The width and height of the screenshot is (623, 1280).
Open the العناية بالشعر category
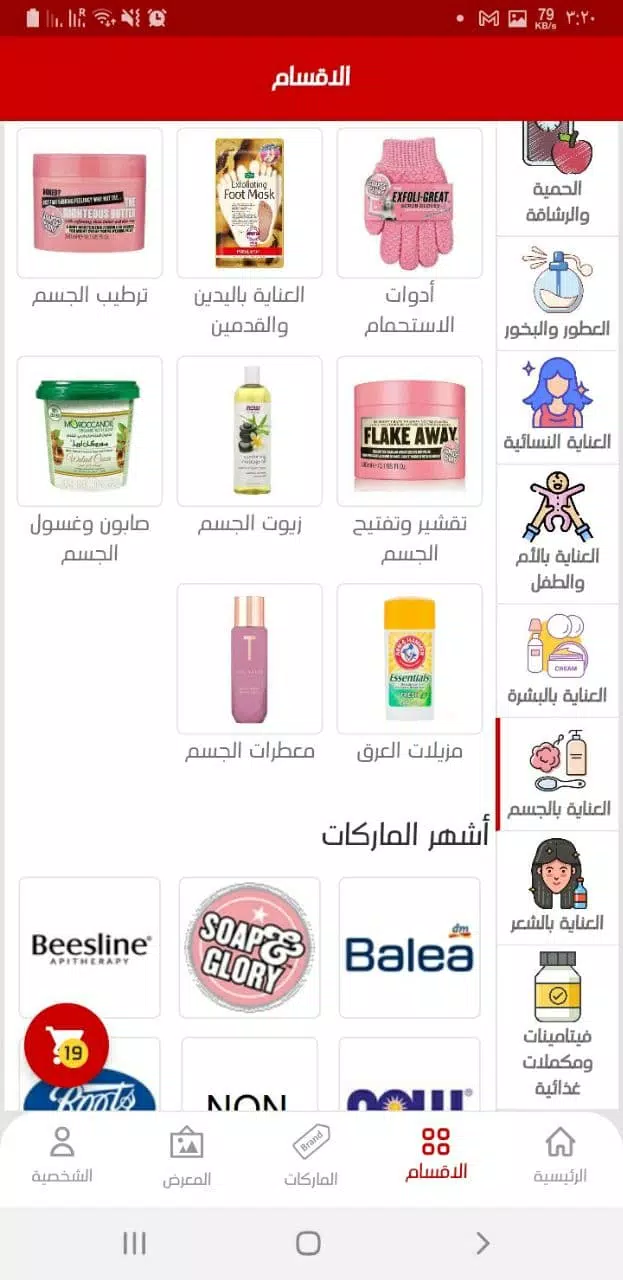click(557, 886)
